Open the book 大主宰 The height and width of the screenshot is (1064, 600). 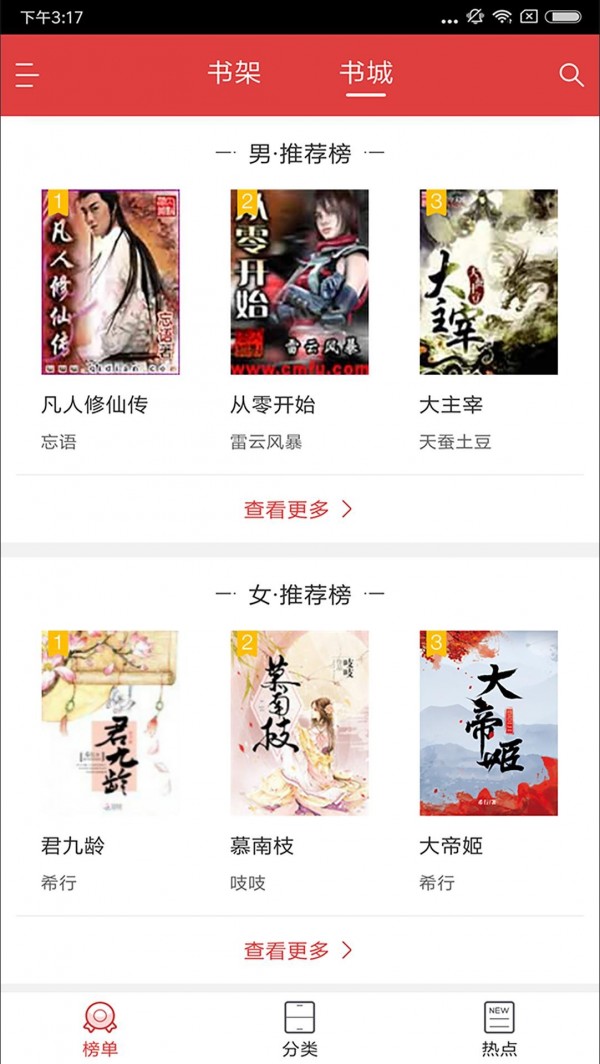(x=488, y=282)
